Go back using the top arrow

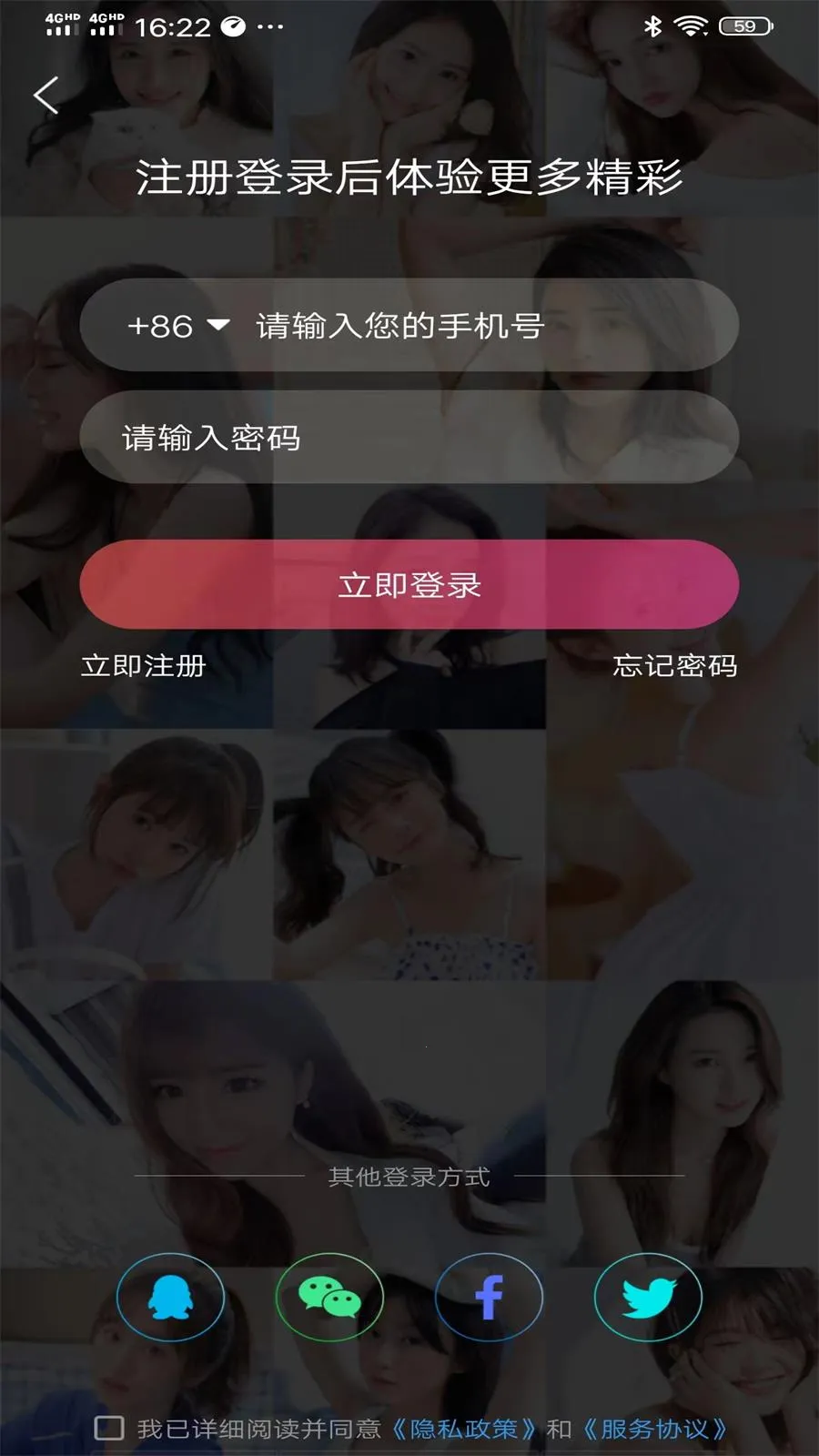pyautogui.click(x=46, y=95)
